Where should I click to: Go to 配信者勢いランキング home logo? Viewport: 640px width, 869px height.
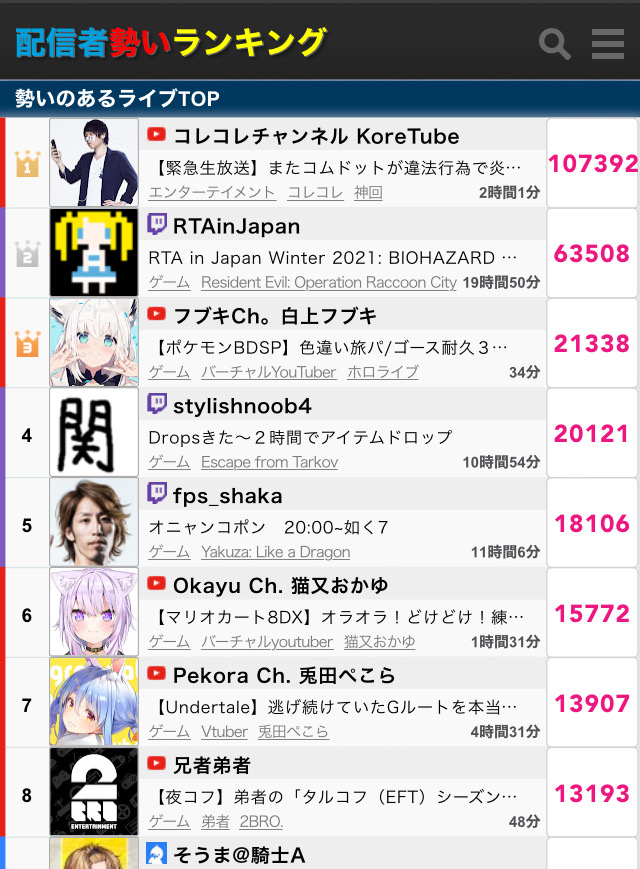[x=170, y=42]
